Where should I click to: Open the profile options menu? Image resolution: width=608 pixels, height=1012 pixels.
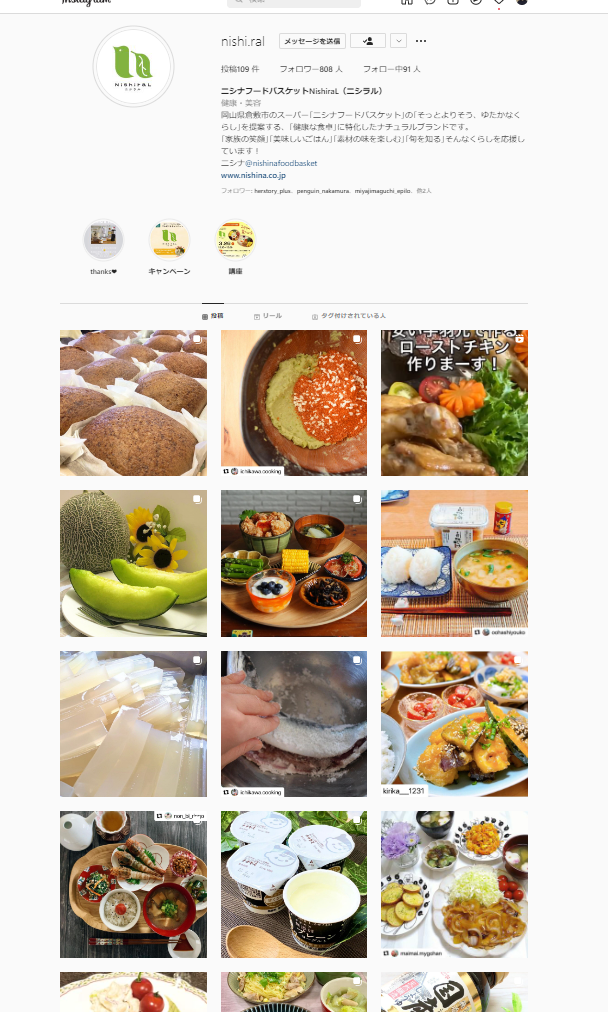tap(421, 41)
